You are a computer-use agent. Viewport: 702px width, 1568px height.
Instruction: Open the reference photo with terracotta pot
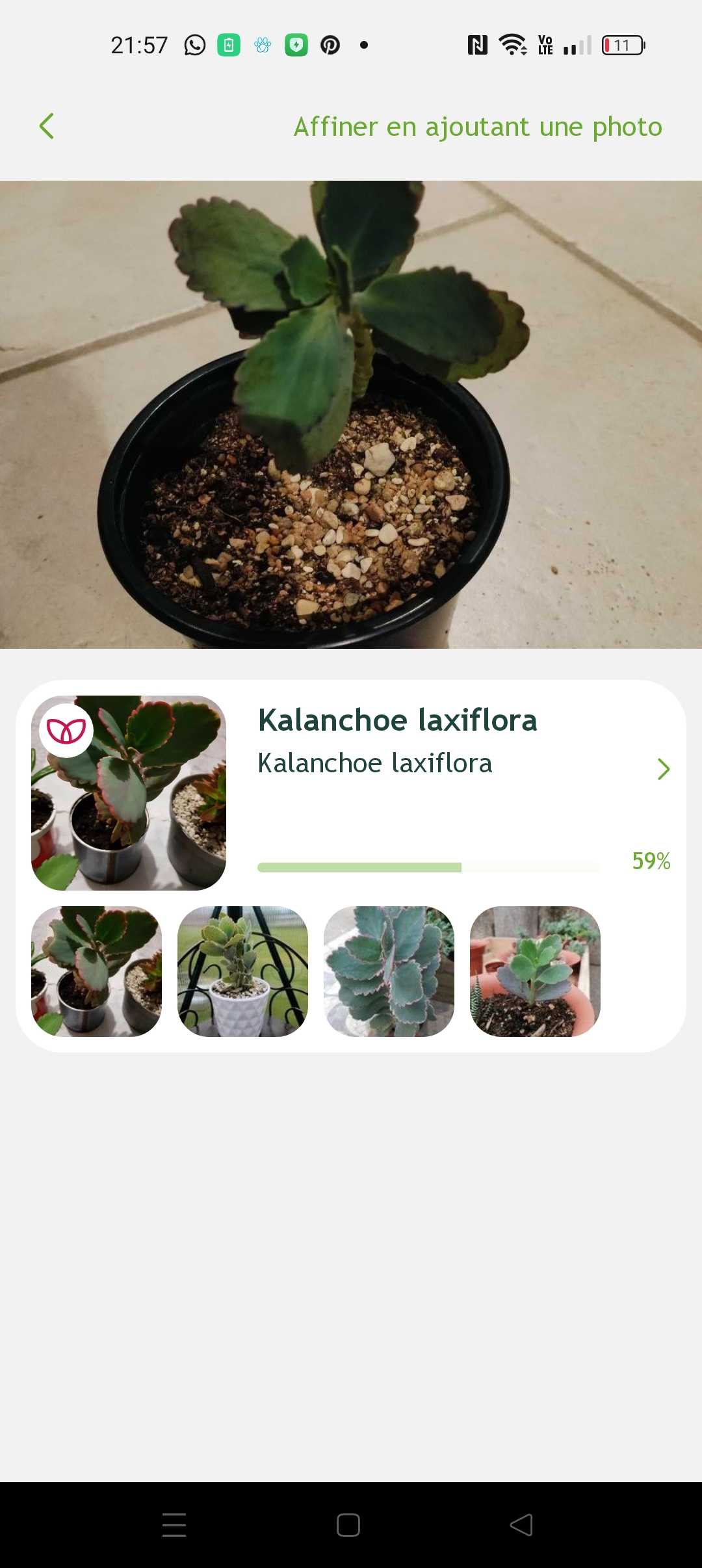[x=535, y=971]
